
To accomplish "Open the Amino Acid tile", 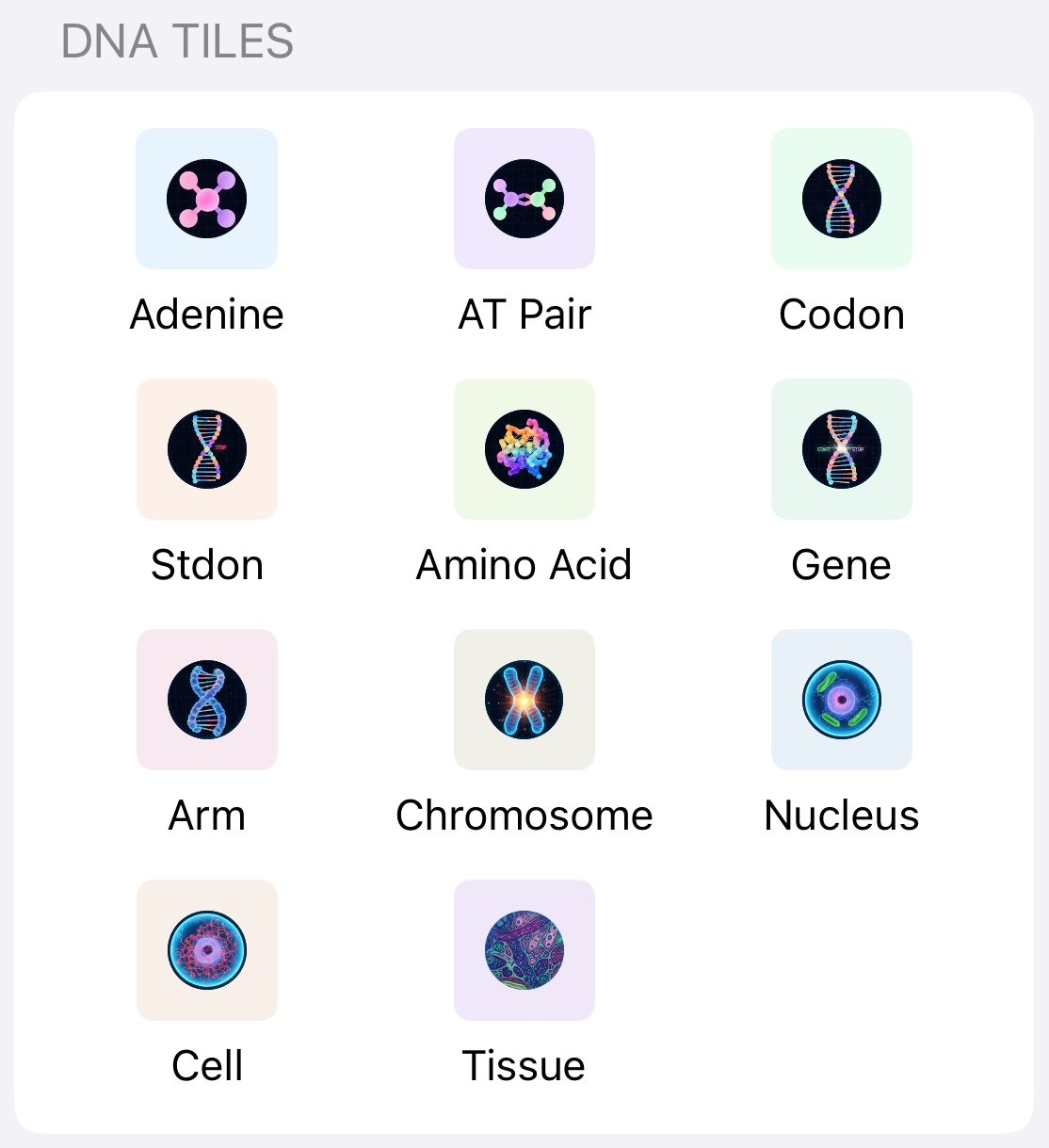I will tap(524, 449).
